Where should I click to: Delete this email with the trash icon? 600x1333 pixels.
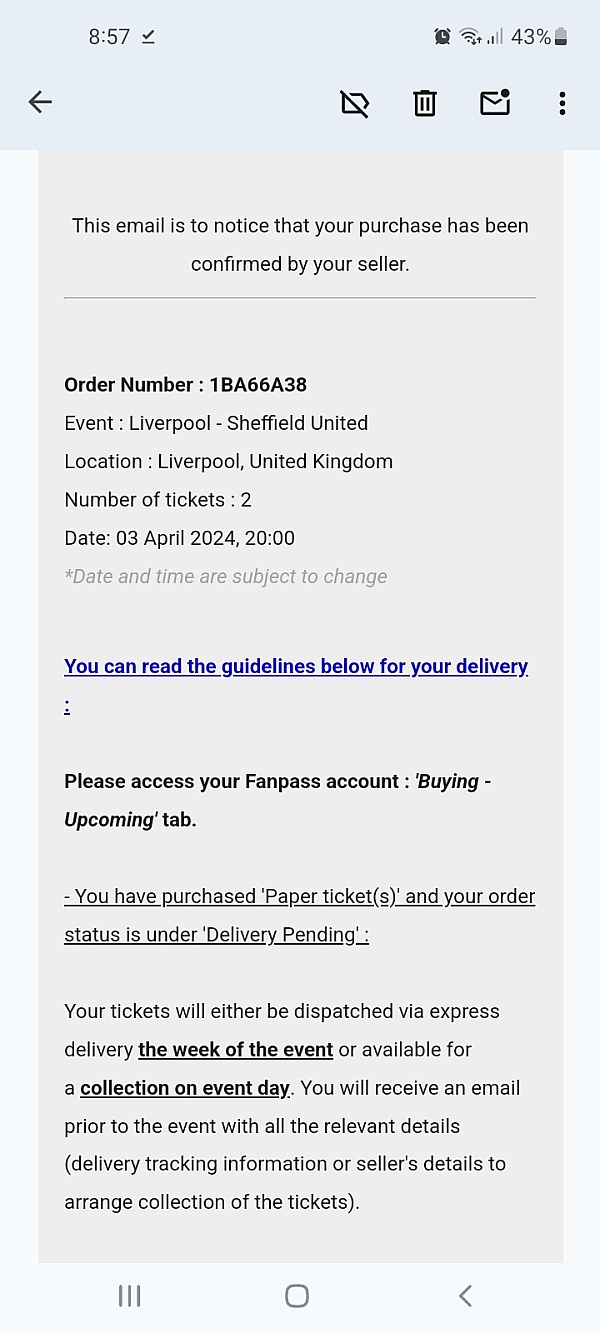pos(425,102)
